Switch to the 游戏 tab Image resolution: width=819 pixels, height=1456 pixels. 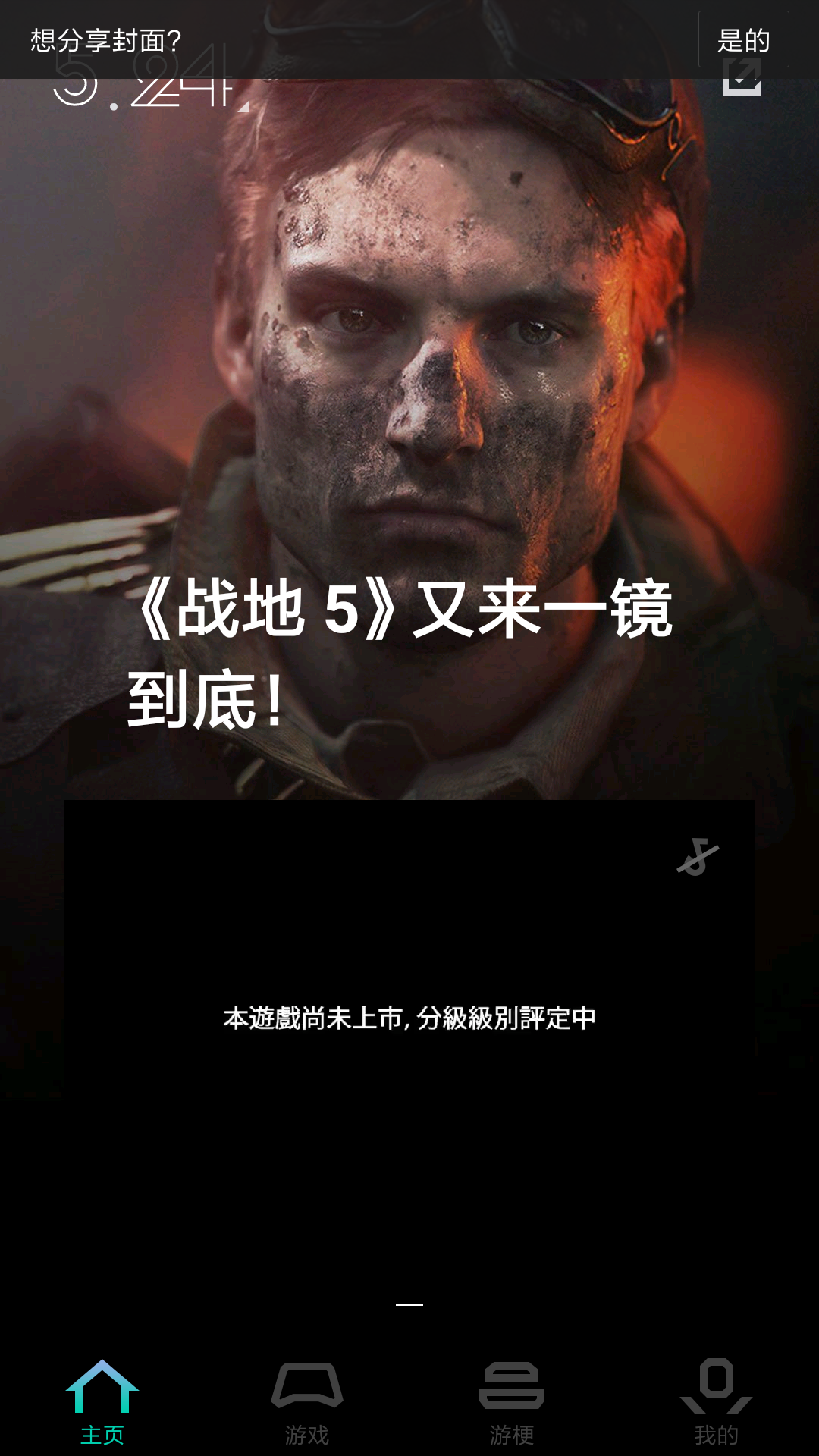[x=307, y=1401]
